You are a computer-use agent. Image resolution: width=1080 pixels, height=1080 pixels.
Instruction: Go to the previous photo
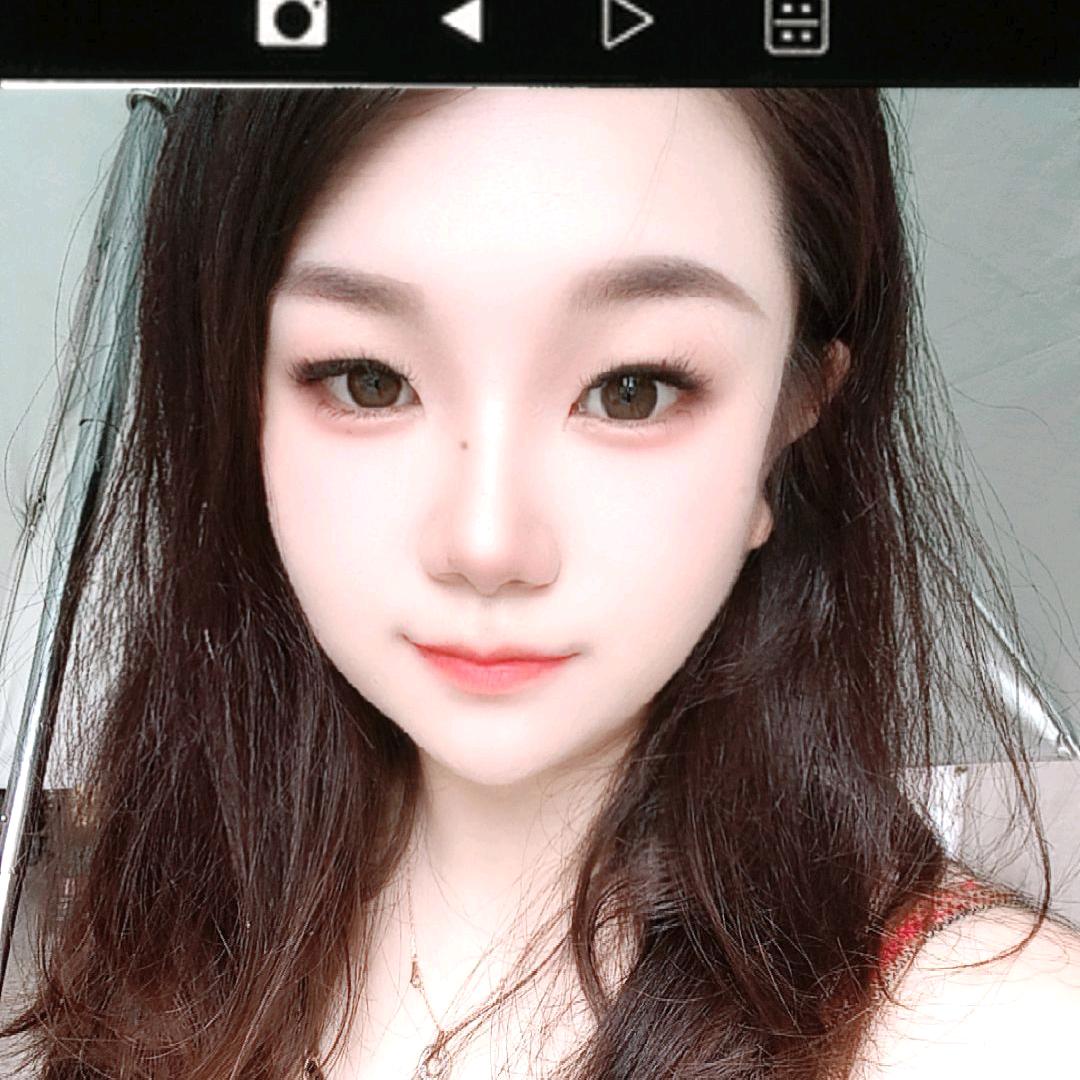(x=463, y=22)
